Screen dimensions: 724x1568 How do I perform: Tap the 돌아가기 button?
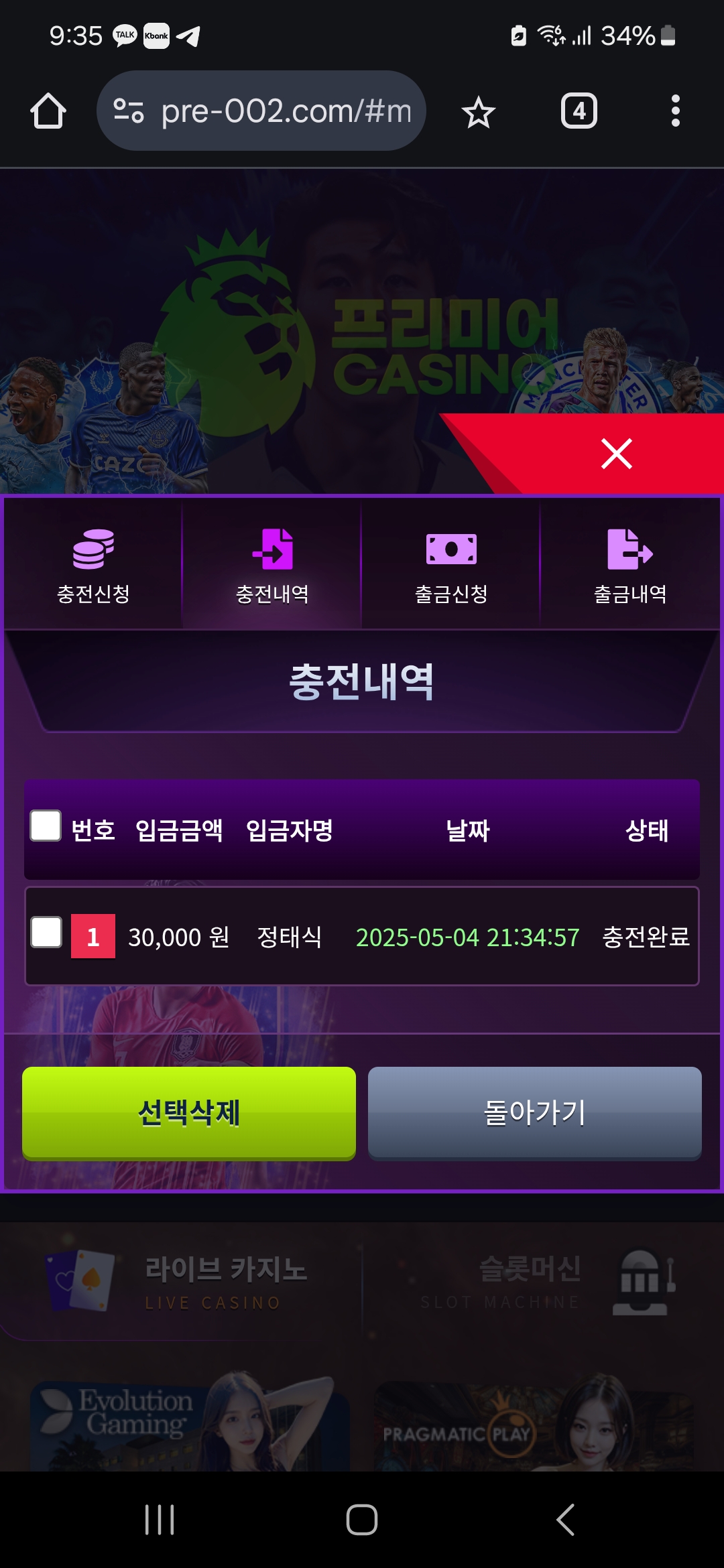pos(534,1112)
